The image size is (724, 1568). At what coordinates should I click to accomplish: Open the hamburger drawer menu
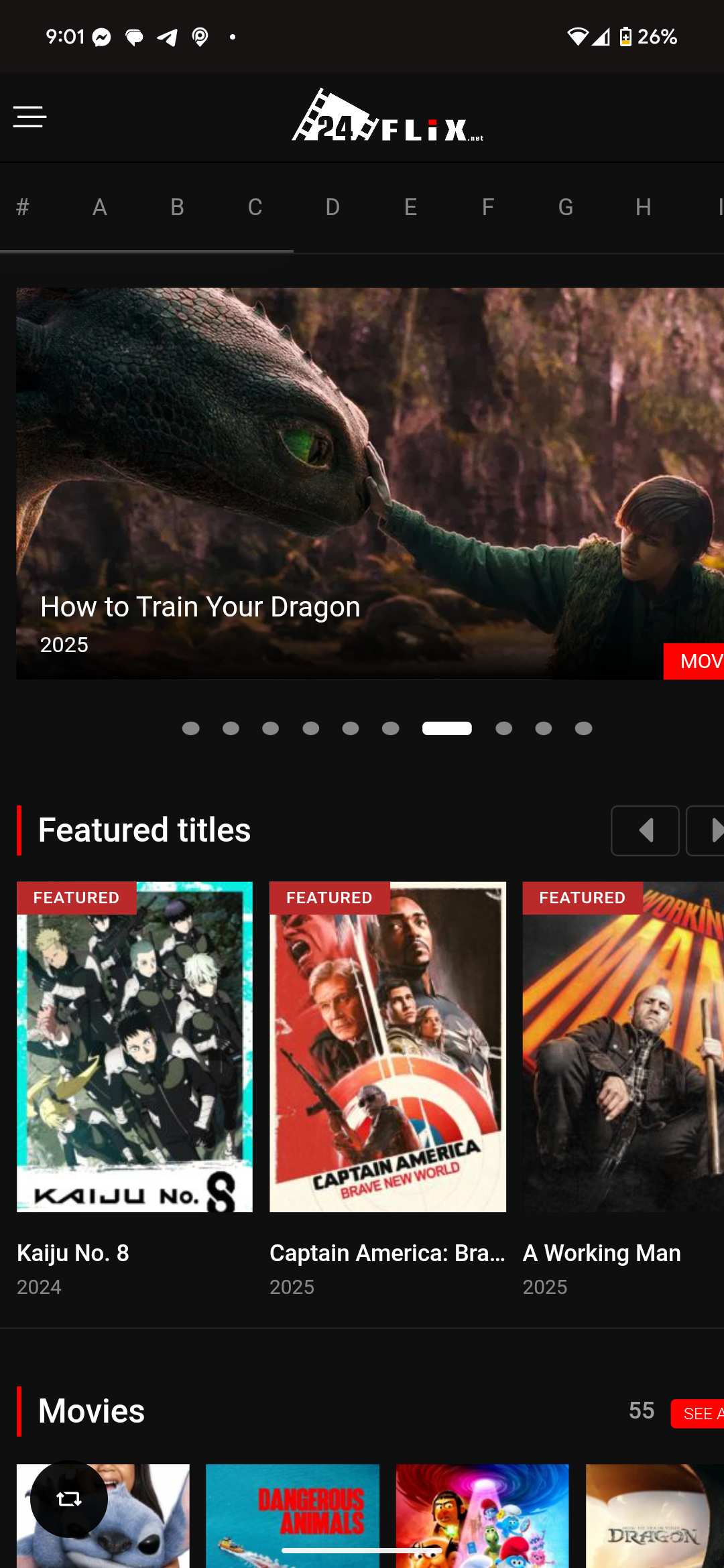tap(29, 117)
